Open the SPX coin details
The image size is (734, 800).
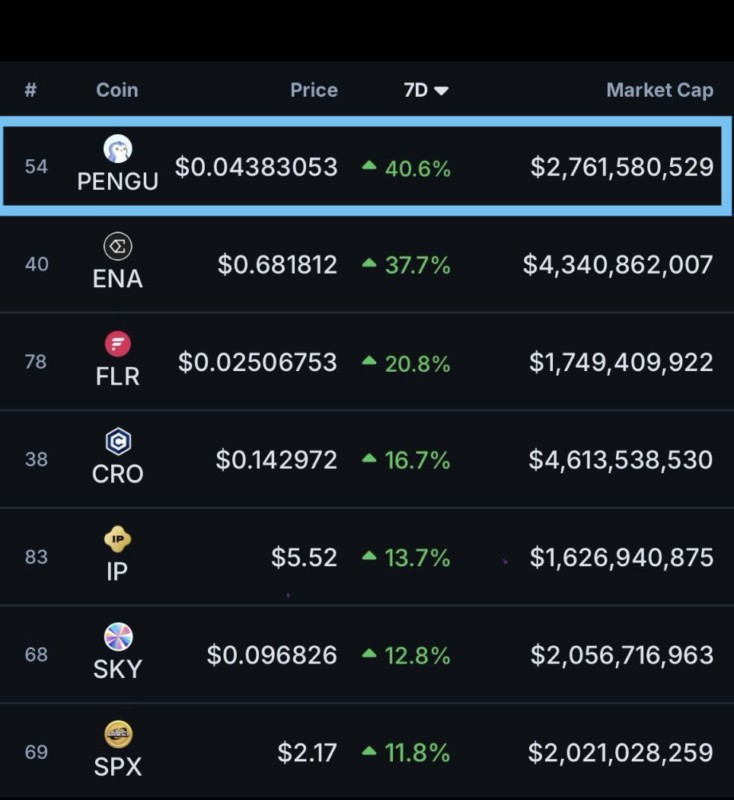[x=118, y=751]
